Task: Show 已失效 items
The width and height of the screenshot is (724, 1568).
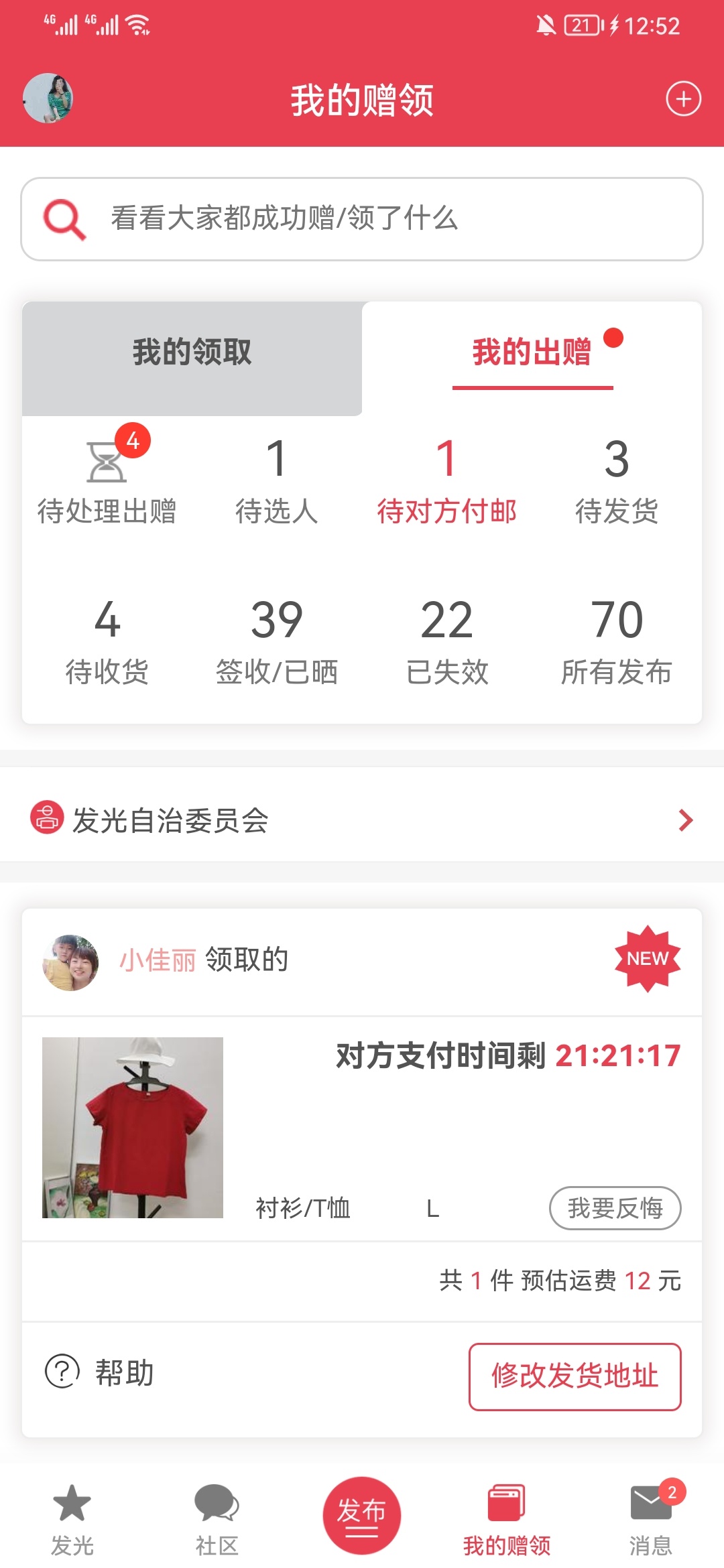Action: [x=446, y=641]
